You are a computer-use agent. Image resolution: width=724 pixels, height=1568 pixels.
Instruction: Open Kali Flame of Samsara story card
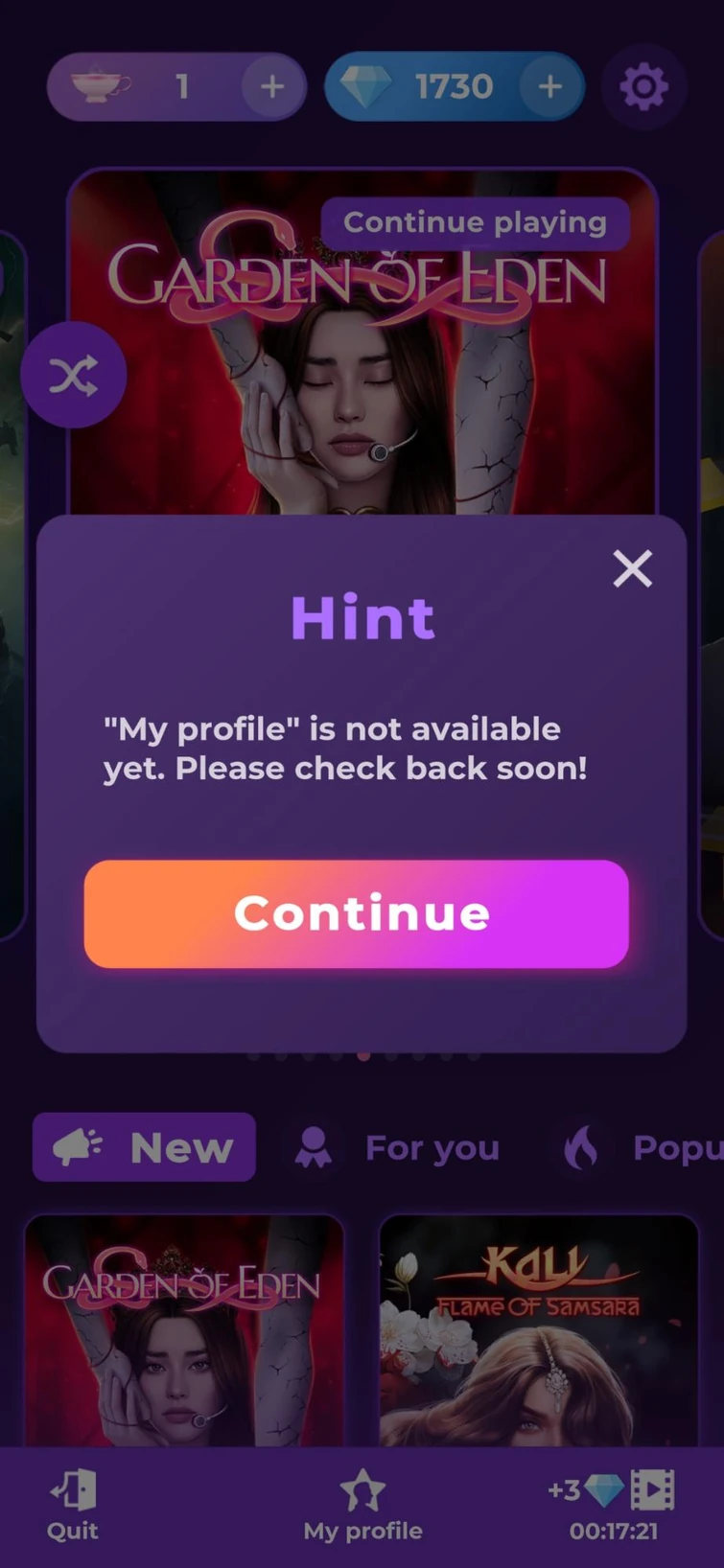(x=539, y=1330)
